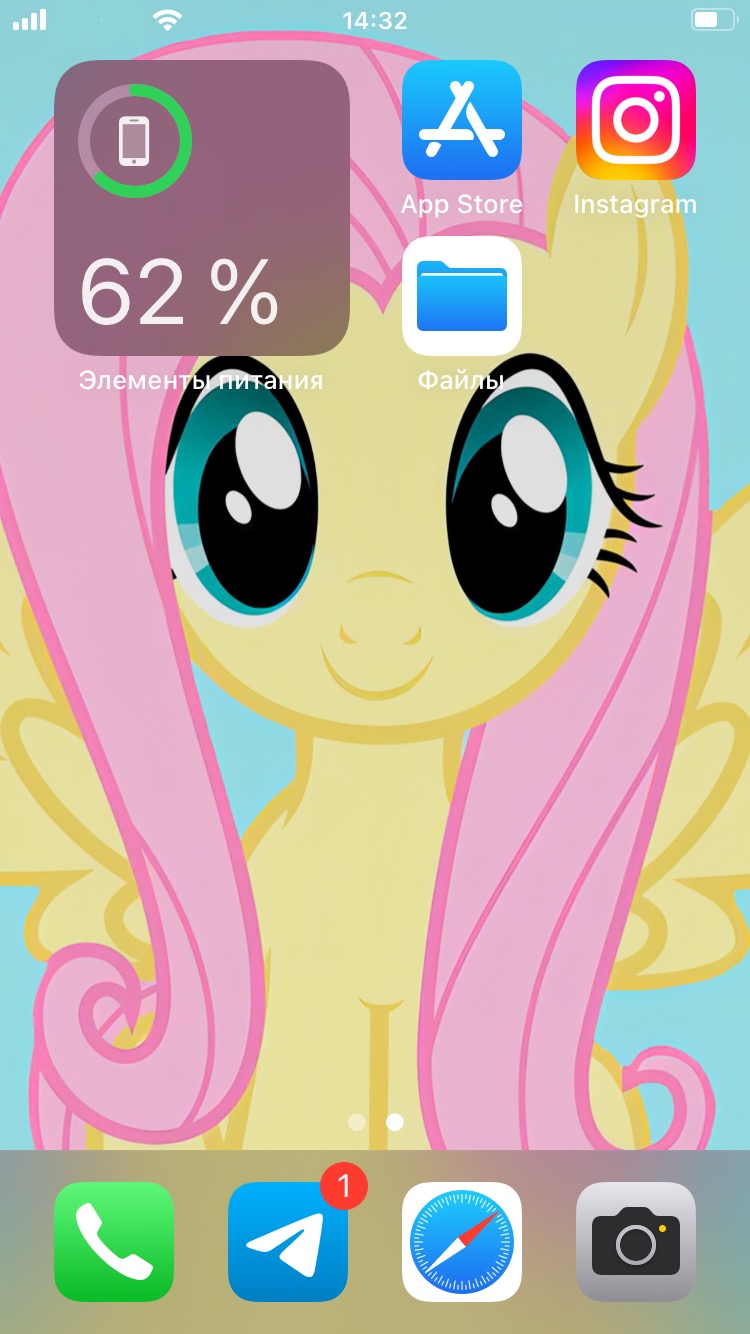Launch the Safari browser
750x1334 pixels.
[x=461, y=1242]
